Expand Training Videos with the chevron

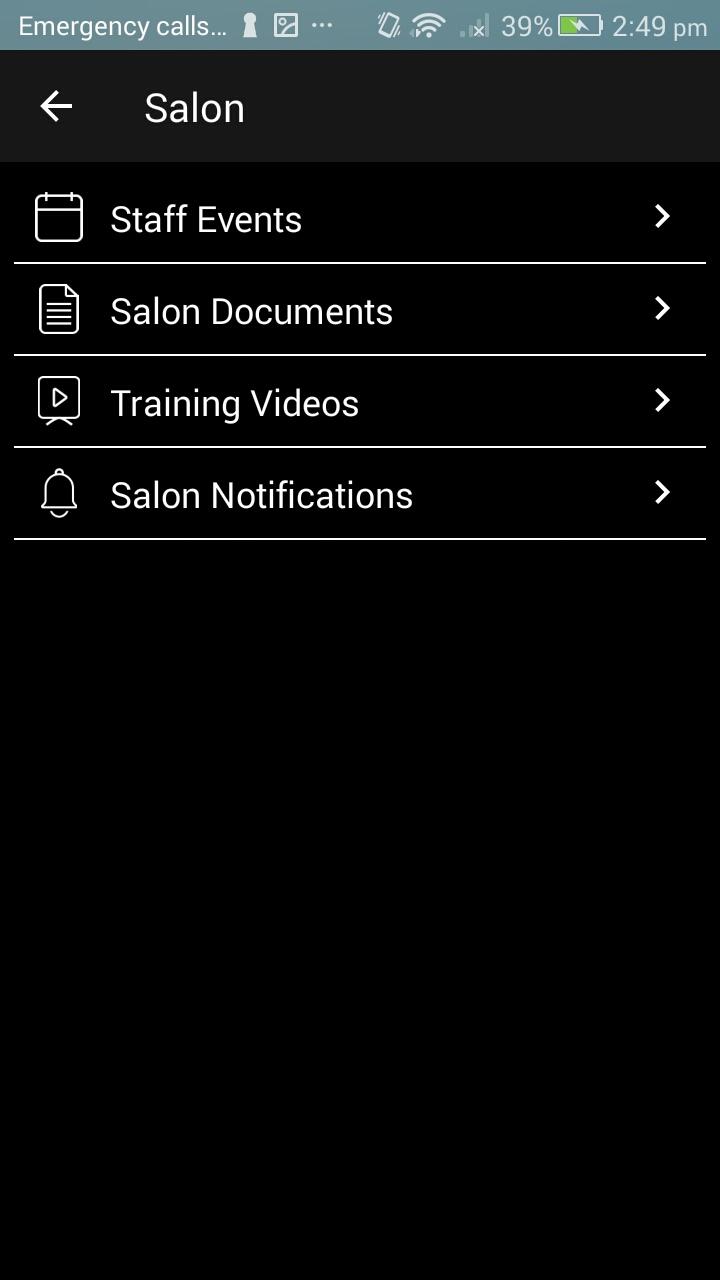[661, 400]
